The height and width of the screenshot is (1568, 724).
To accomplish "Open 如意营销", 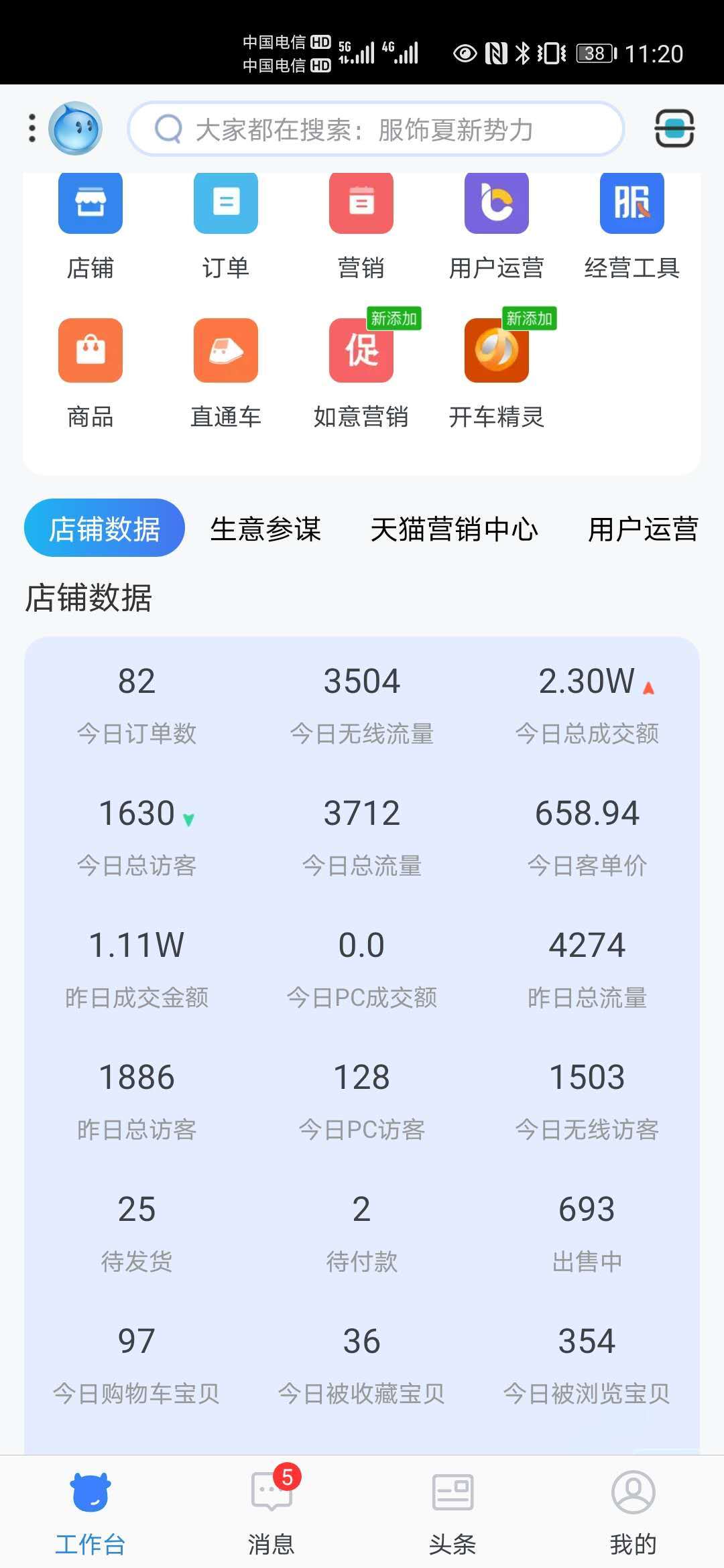I will click(361, 351).
